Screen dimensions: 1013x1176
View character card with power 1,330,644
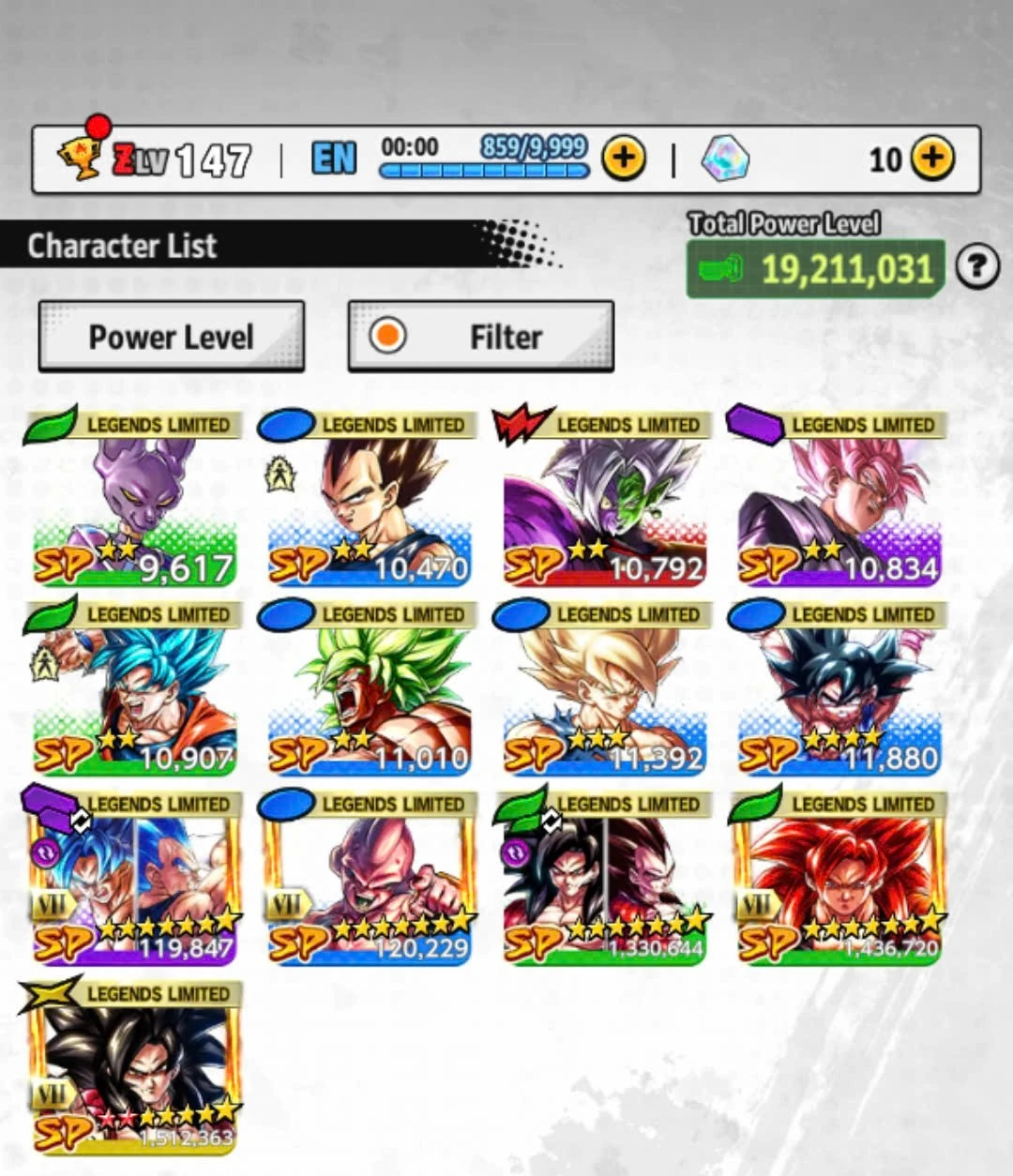603,886
